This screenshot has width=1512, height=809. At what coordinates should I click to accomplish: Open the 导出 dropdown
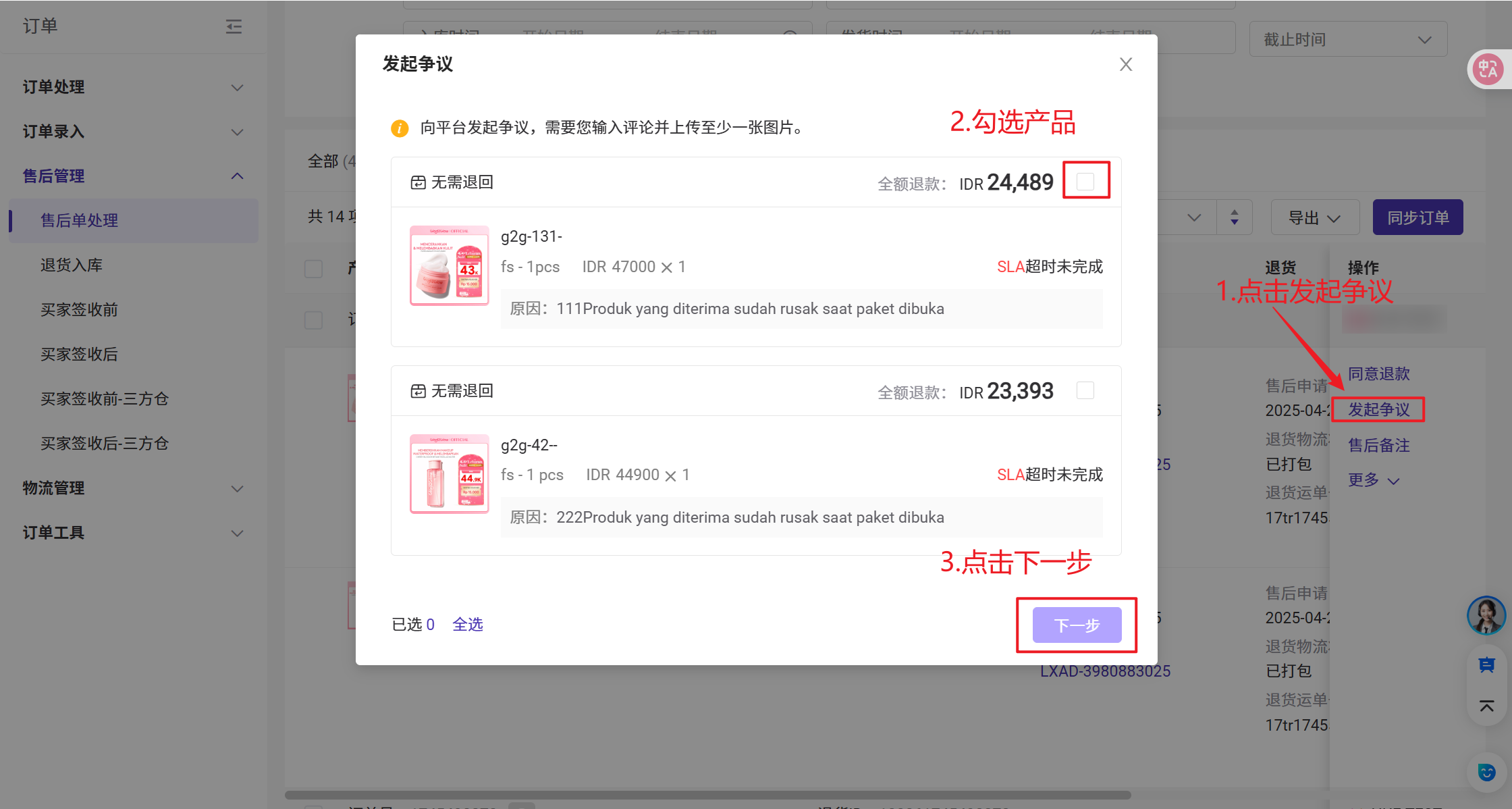1314,217
